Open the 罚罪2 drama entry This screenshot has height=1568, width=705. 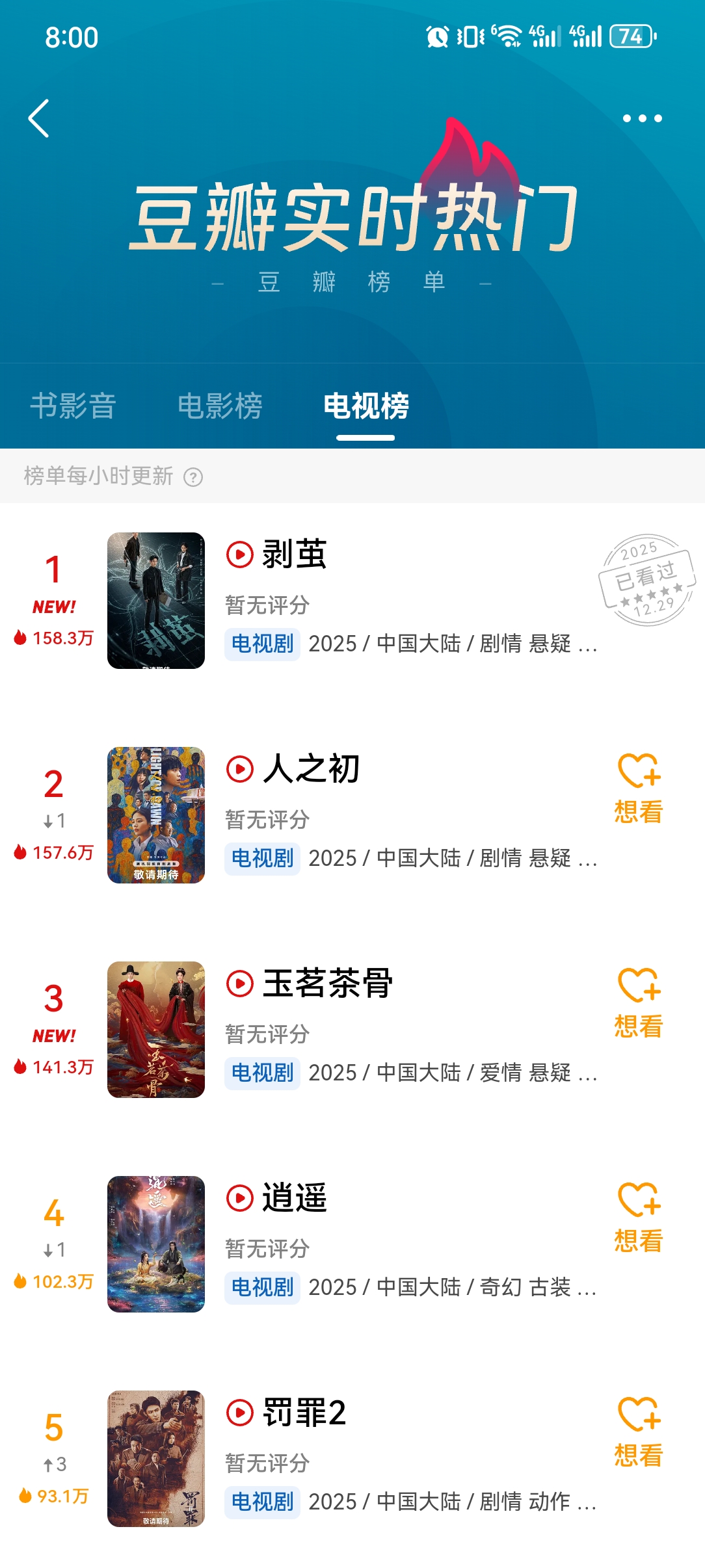(x=304, y=1413)
